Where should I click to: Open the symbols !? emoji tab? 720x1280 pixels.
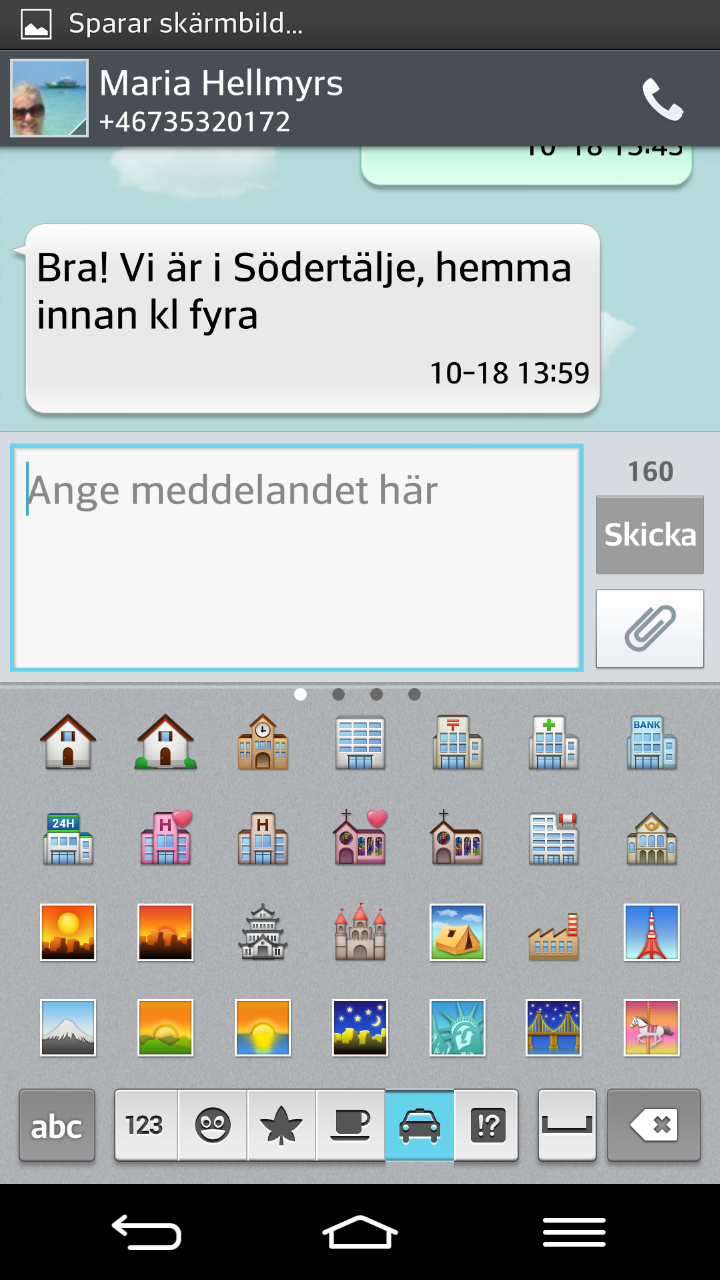pyautogui.click(x=487, y=1126)
